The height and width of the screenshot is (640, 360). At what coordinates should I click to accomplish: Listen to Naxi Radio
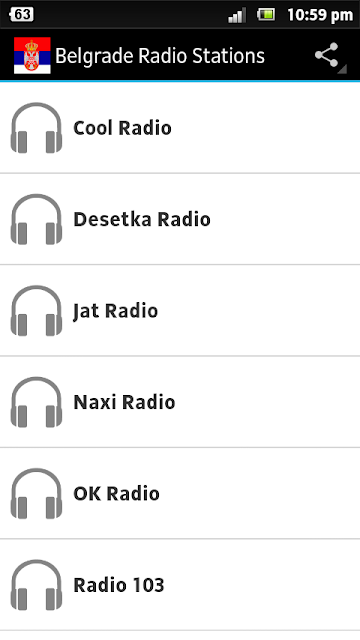click(x=180, y=402)
